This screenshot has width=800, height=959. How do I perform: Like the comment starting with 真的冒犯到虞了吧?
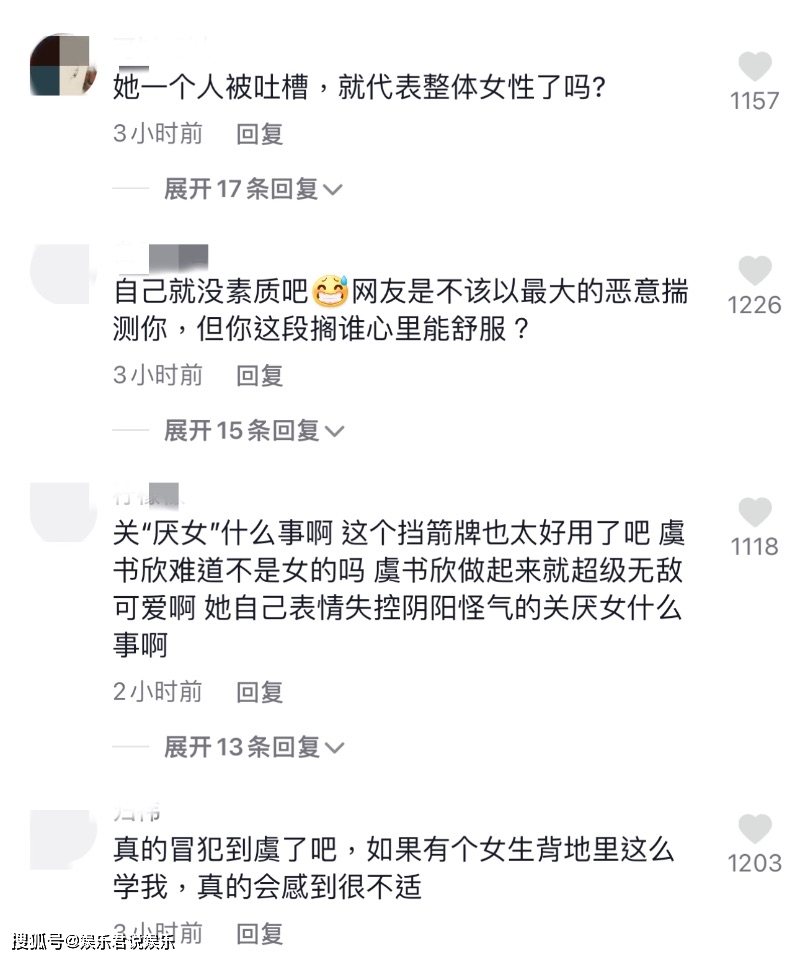755,829
